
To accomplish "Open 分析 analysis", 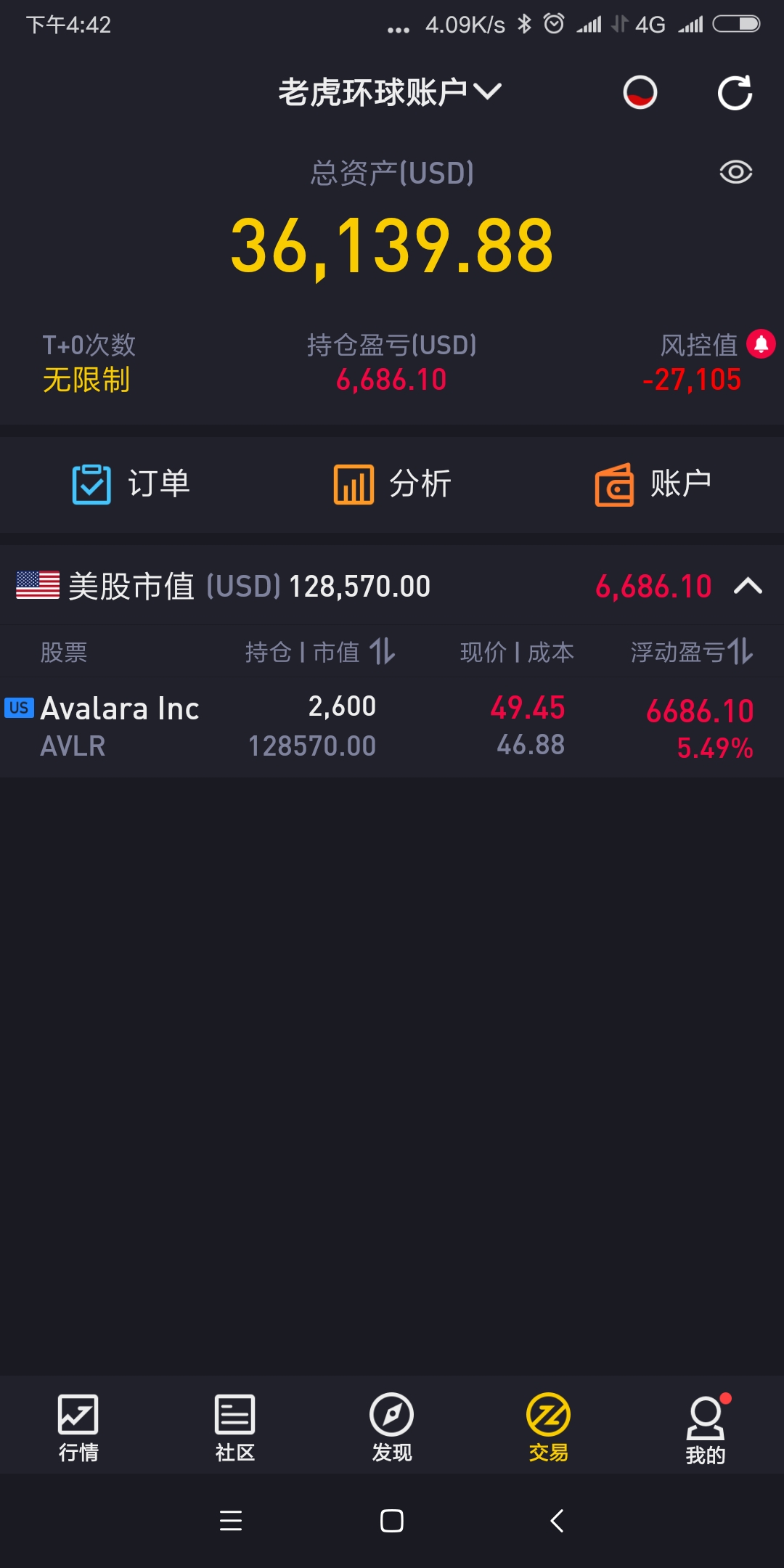I will click(392, 483).
